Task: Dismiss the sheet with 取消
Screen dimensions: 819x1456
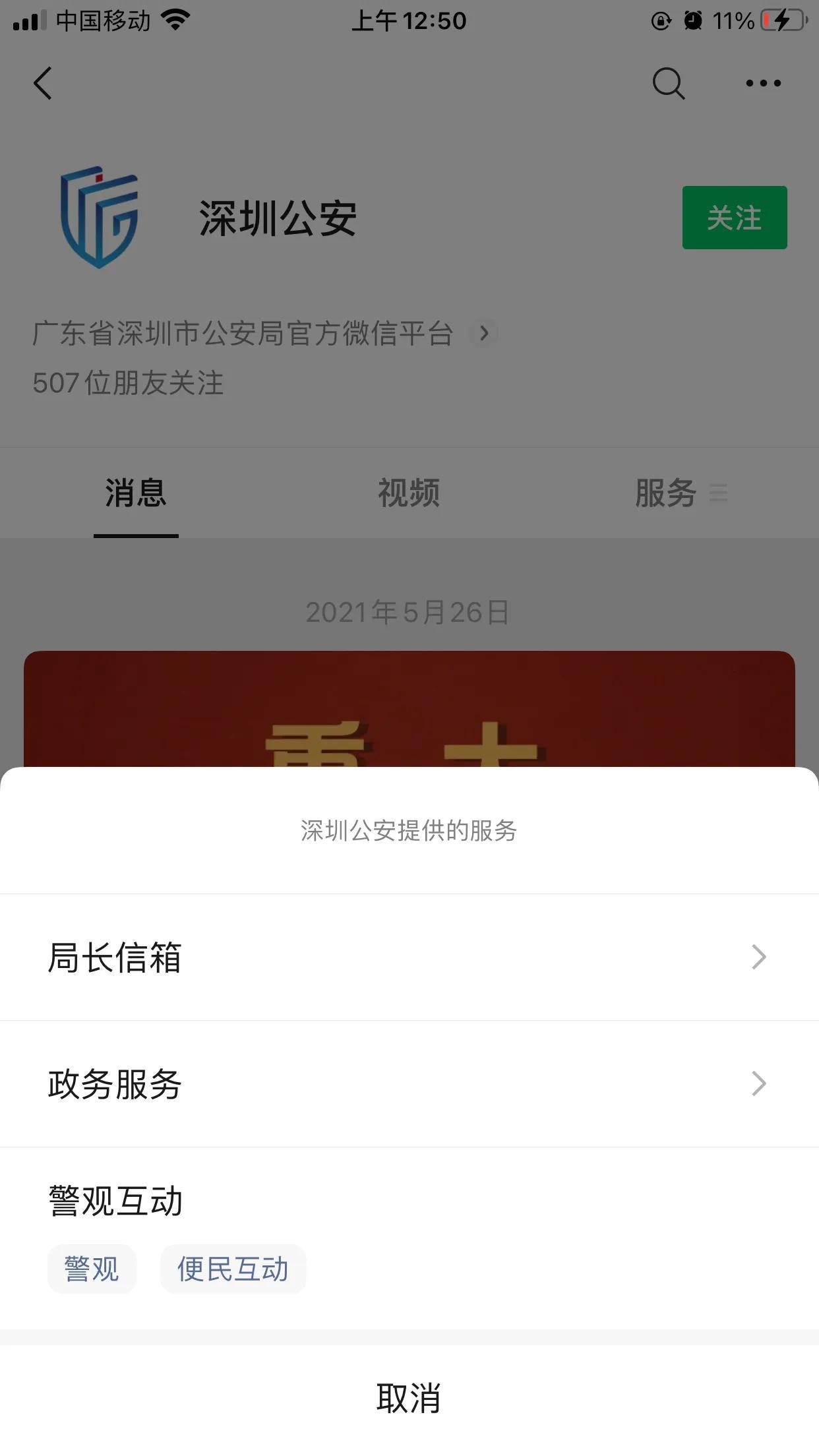Action: (409, 1397)
